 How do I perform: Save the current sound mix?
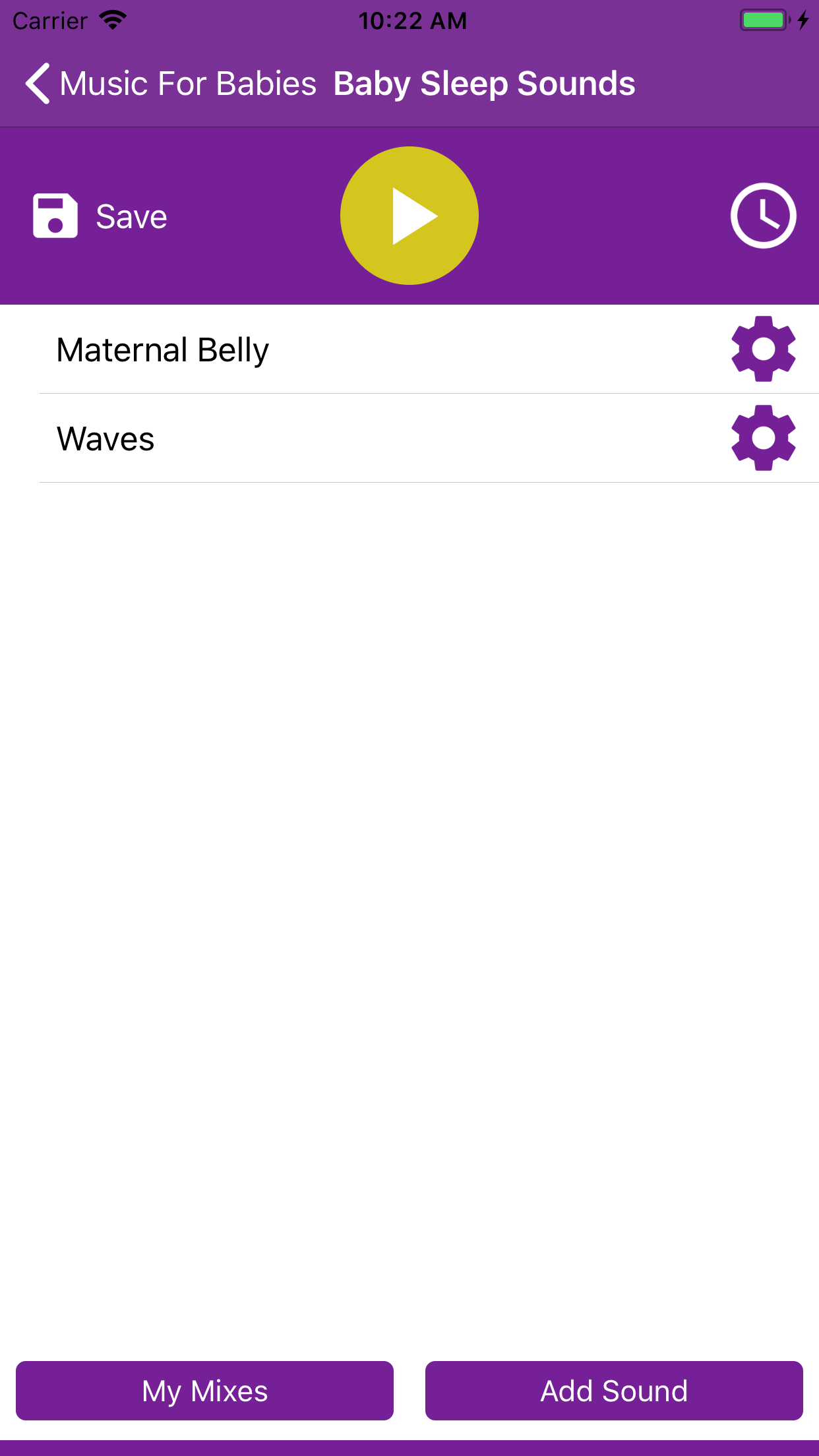(100, 216)
